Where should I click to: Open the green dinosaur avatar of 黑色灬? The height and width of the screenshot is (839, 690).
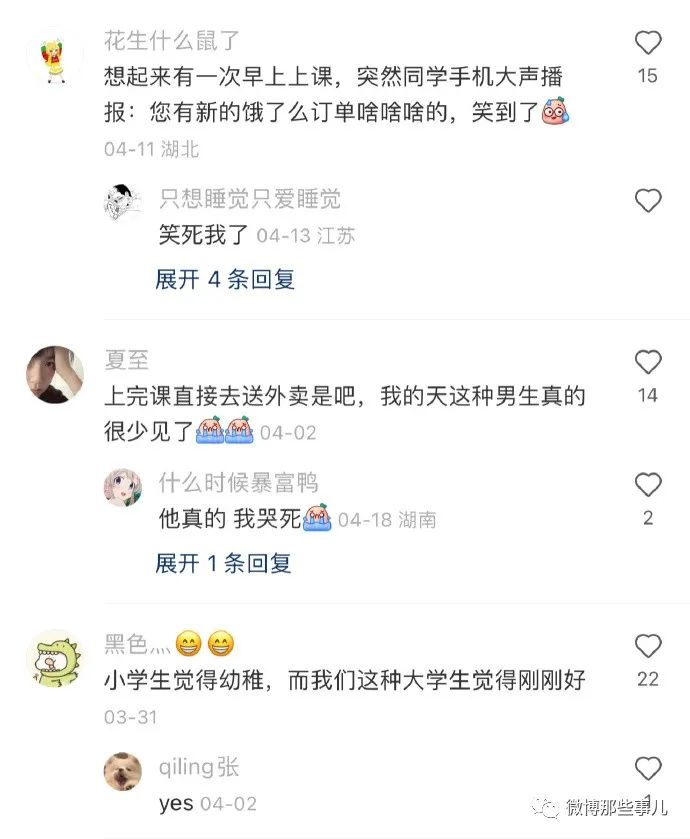coord(54,658)
